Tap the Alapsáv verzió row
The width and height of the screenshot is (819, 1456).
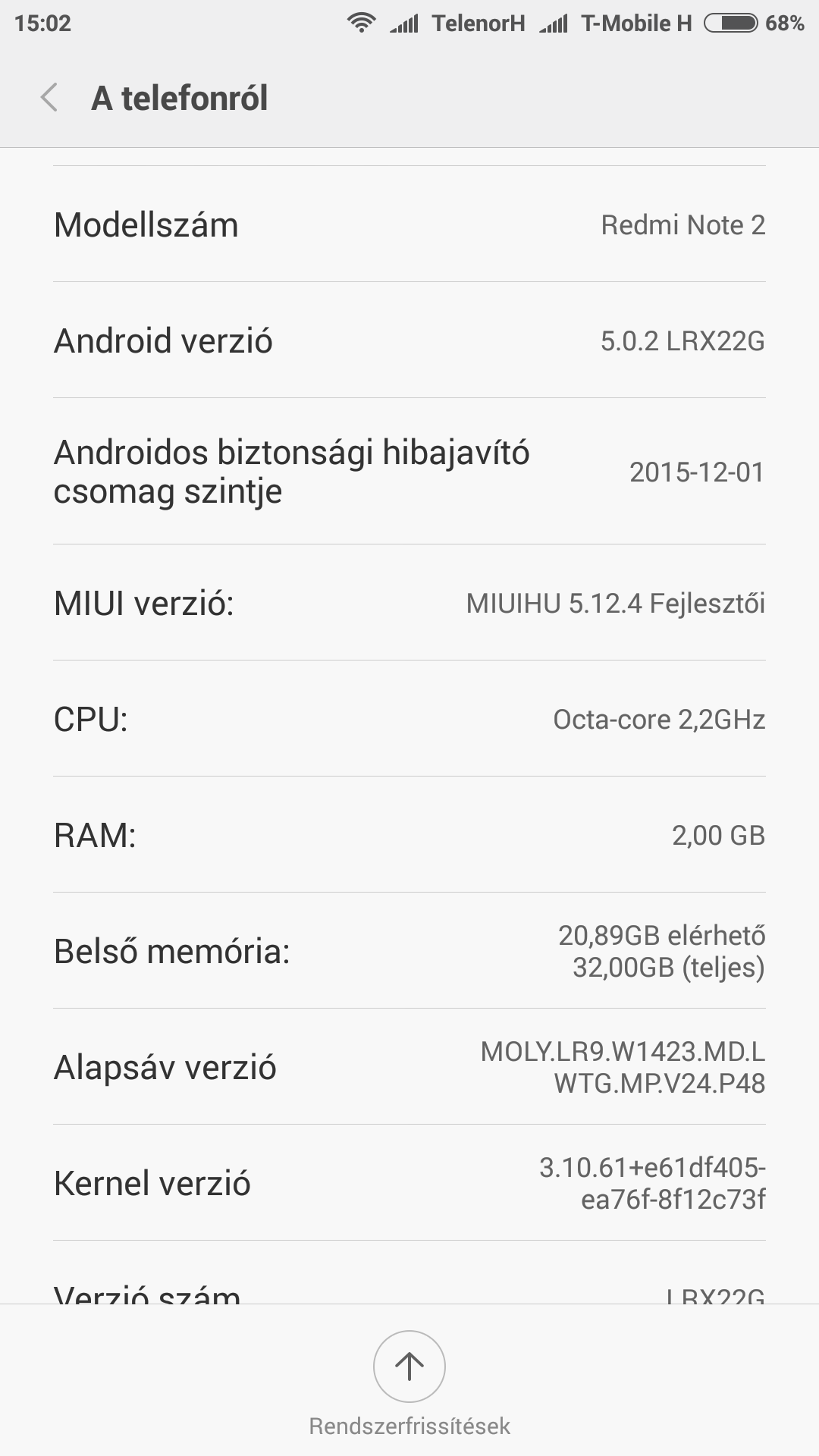pyautogui.click(x=409, y=1067)
